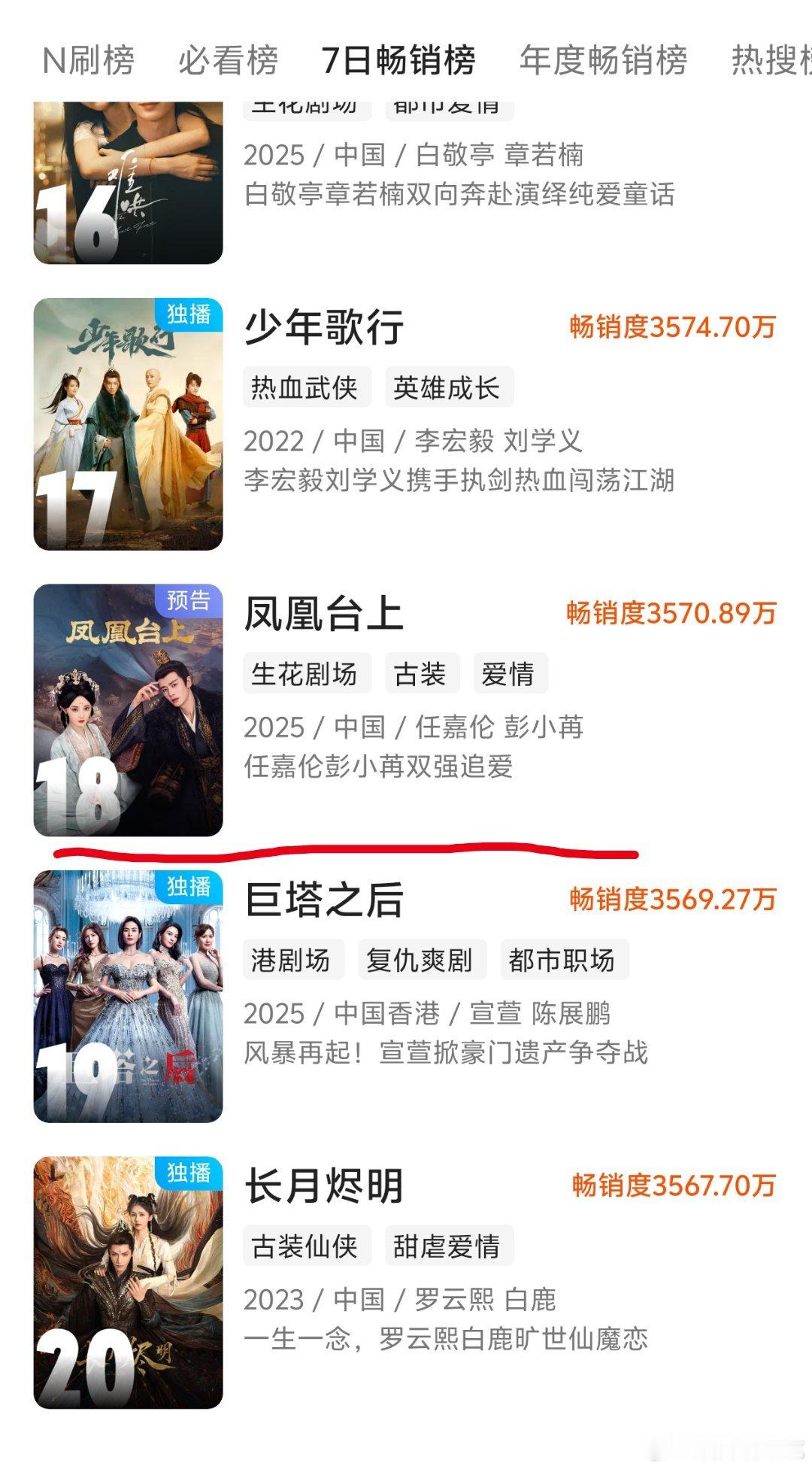Tap the 预告 badge on 凤凰台上 poster
The image size is (812, 1469).
click(191, 600)
